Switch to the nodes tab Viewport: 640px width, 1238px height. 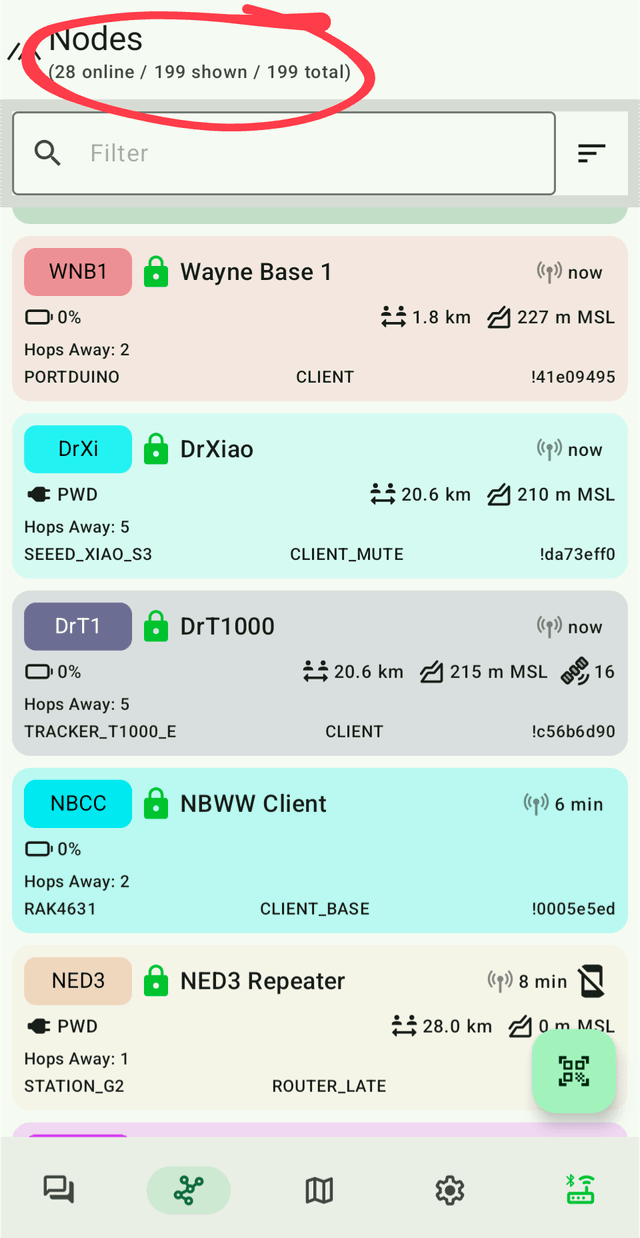[188, 1190]
